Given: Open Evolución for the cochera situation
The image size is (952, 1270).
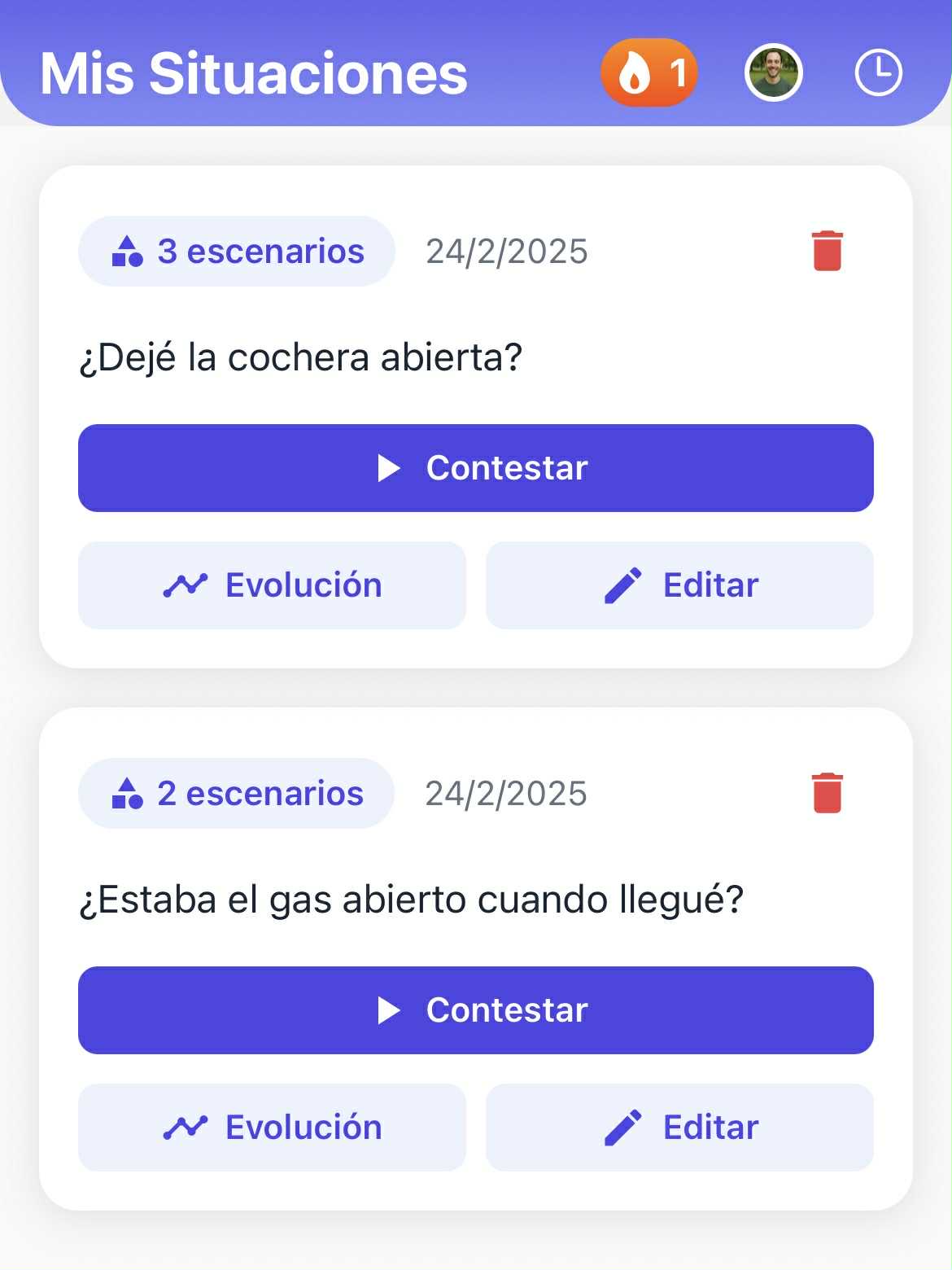Looking at the screenshot, I should pyautogui.click(x=271, y=585).
